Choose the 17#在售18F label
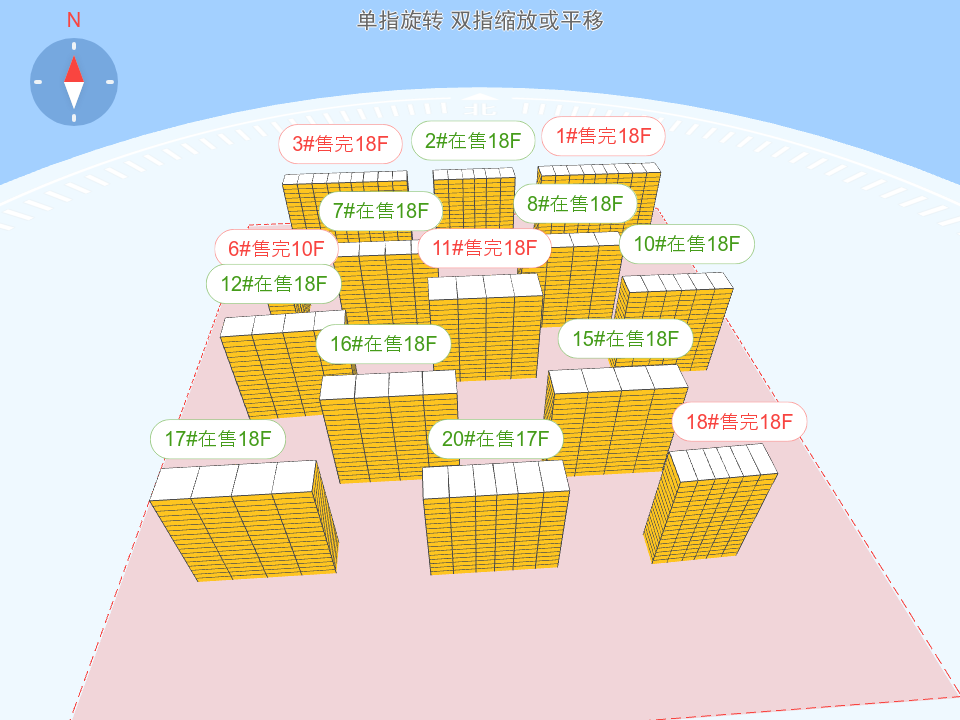The image size is (960, 720). [x=218, y=438]
